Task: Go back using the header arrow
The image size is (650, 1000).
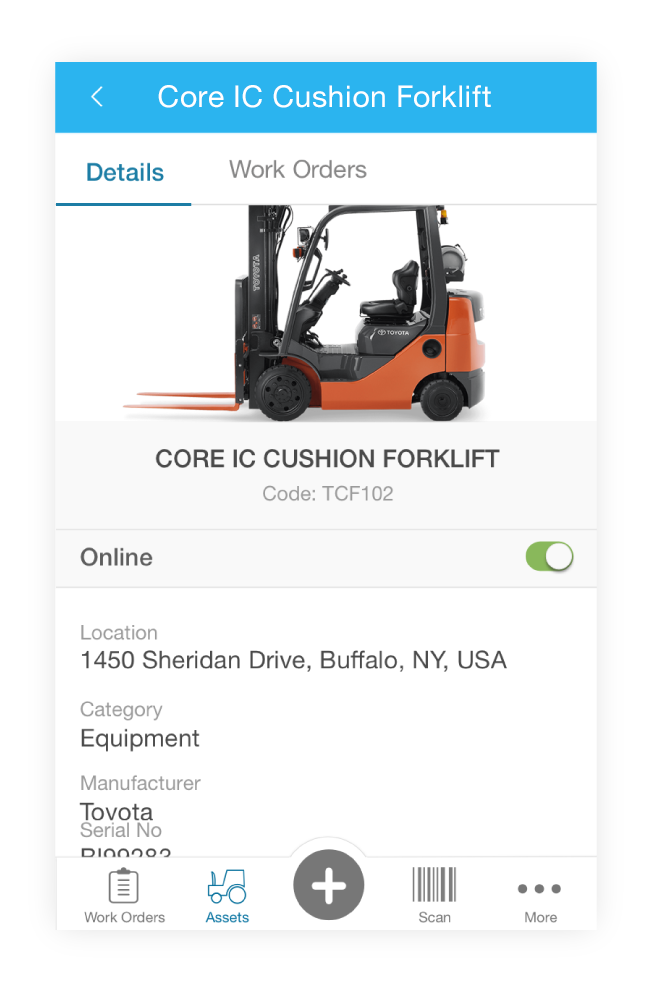Action: (x=97, y=97)
